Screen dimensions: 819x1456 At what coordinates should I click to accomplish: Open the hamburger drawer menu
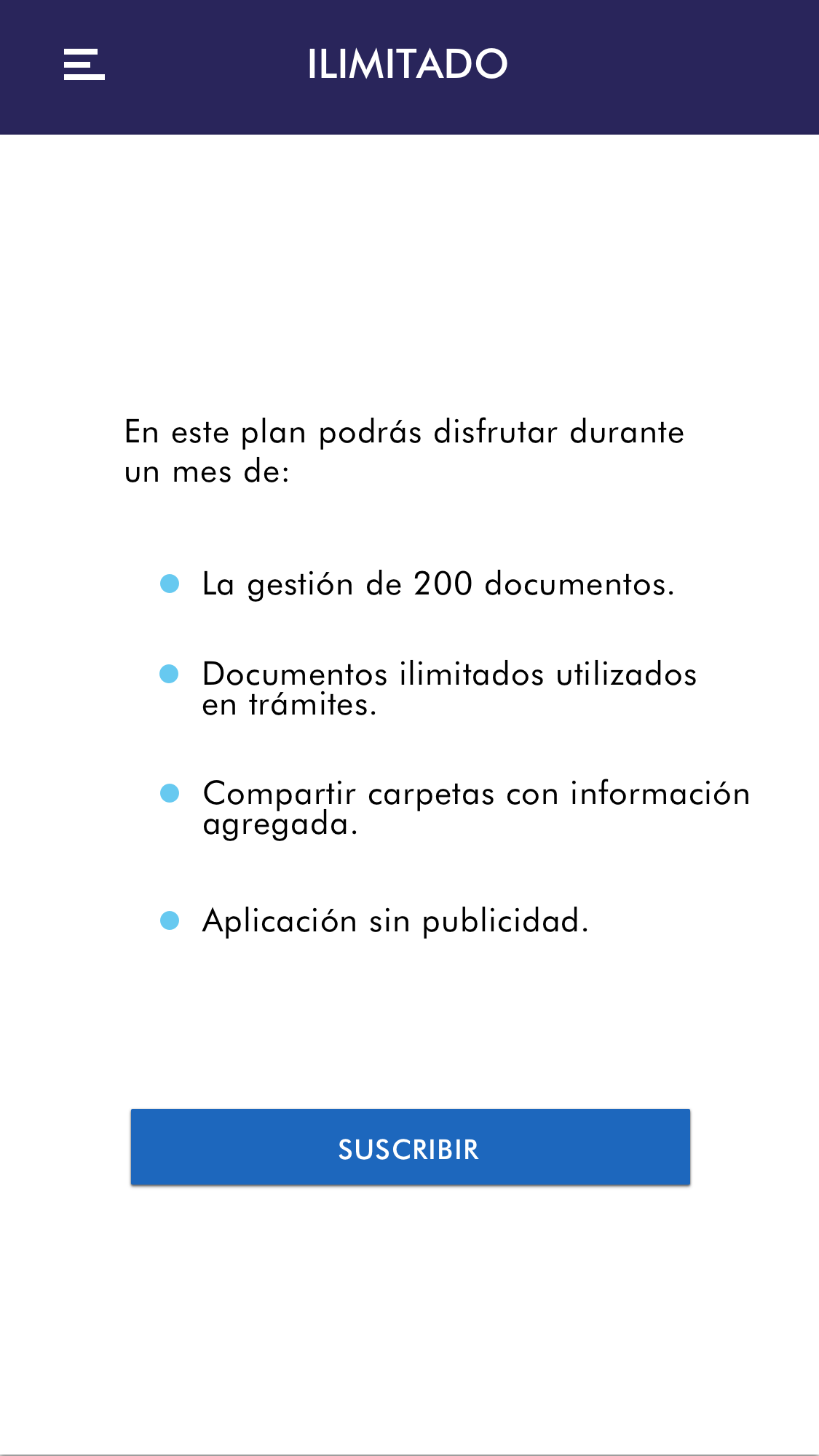84,65
